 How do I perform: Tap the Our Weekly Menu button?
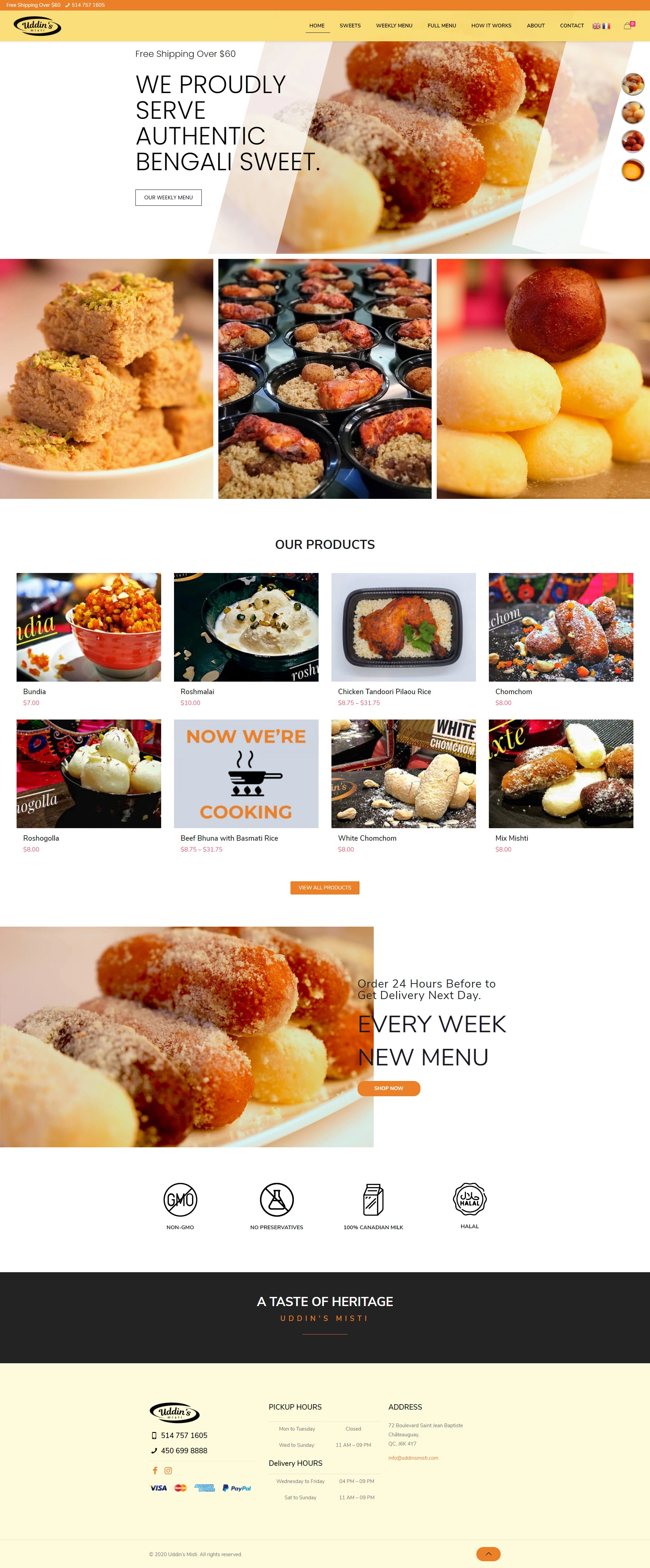[168, 197]
